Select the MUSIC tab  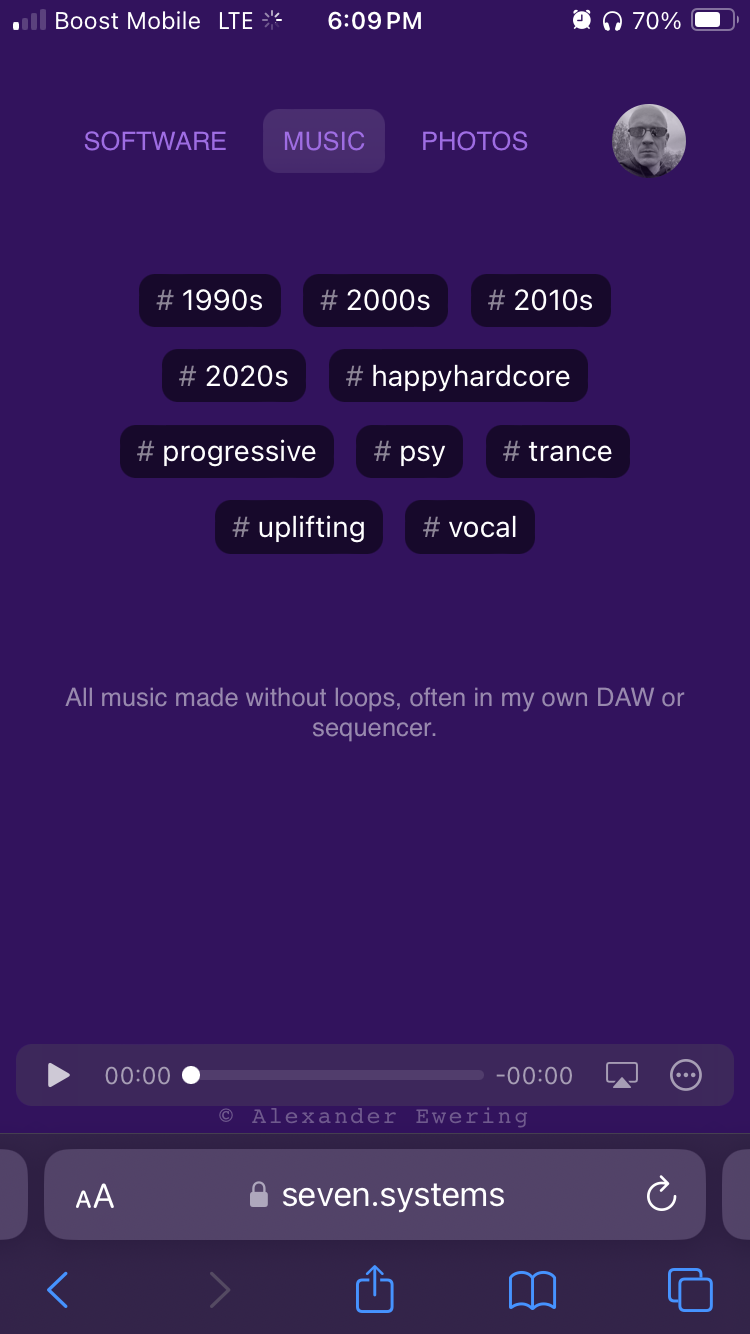(323, 141)
